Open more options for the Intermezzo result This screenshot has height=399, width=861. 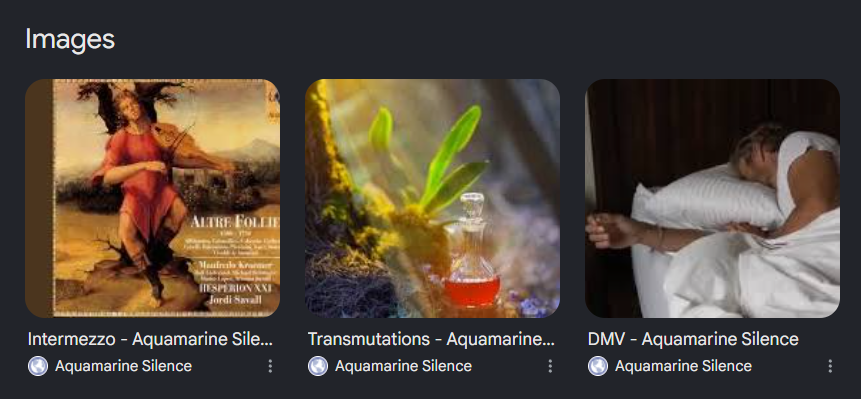pos(270,366)
